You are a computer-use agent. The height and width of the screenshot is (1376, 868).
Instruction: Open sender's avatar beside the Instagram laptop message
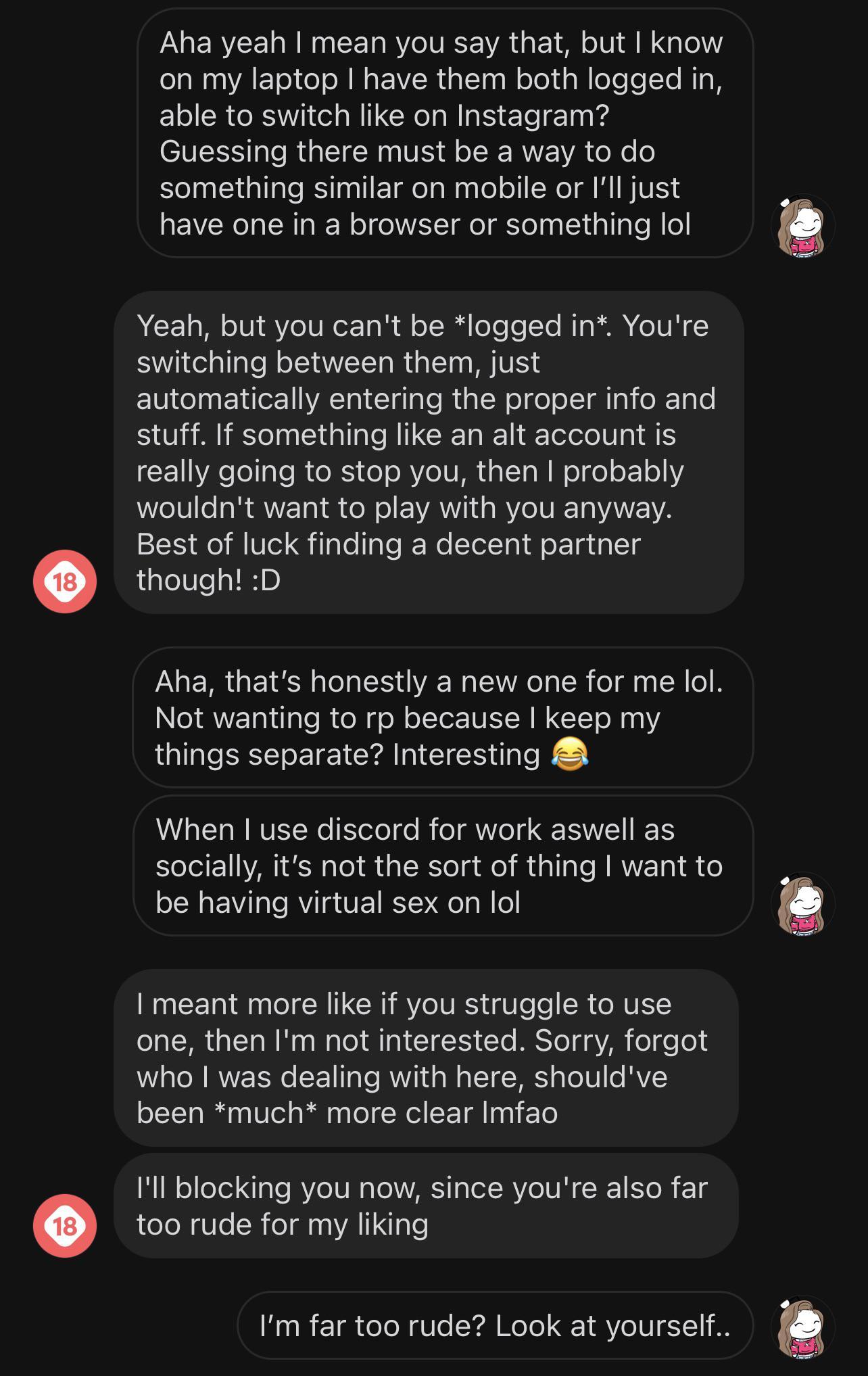(802, 227)
